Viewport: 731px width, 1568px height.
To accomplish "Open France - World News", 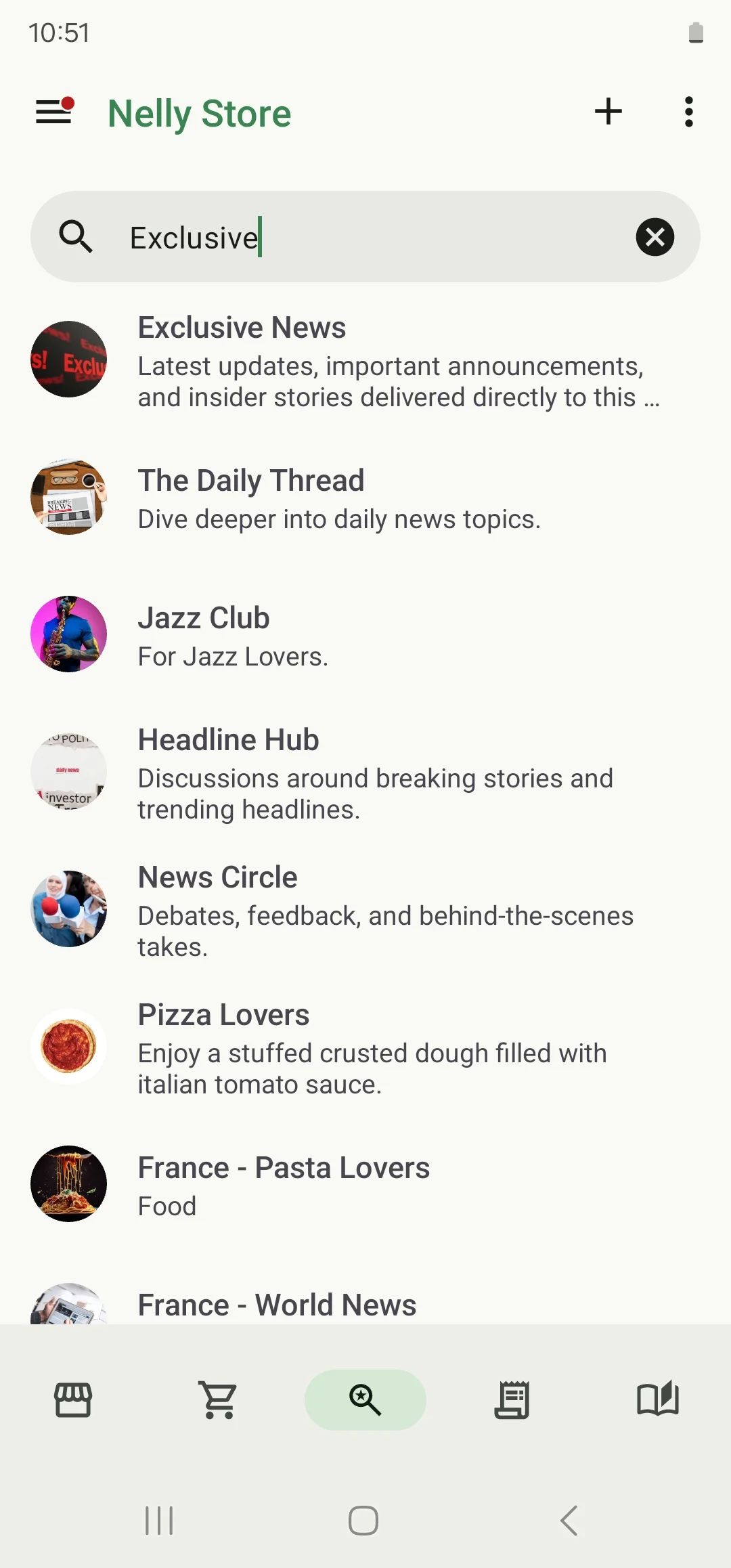I will [365, 1305].
